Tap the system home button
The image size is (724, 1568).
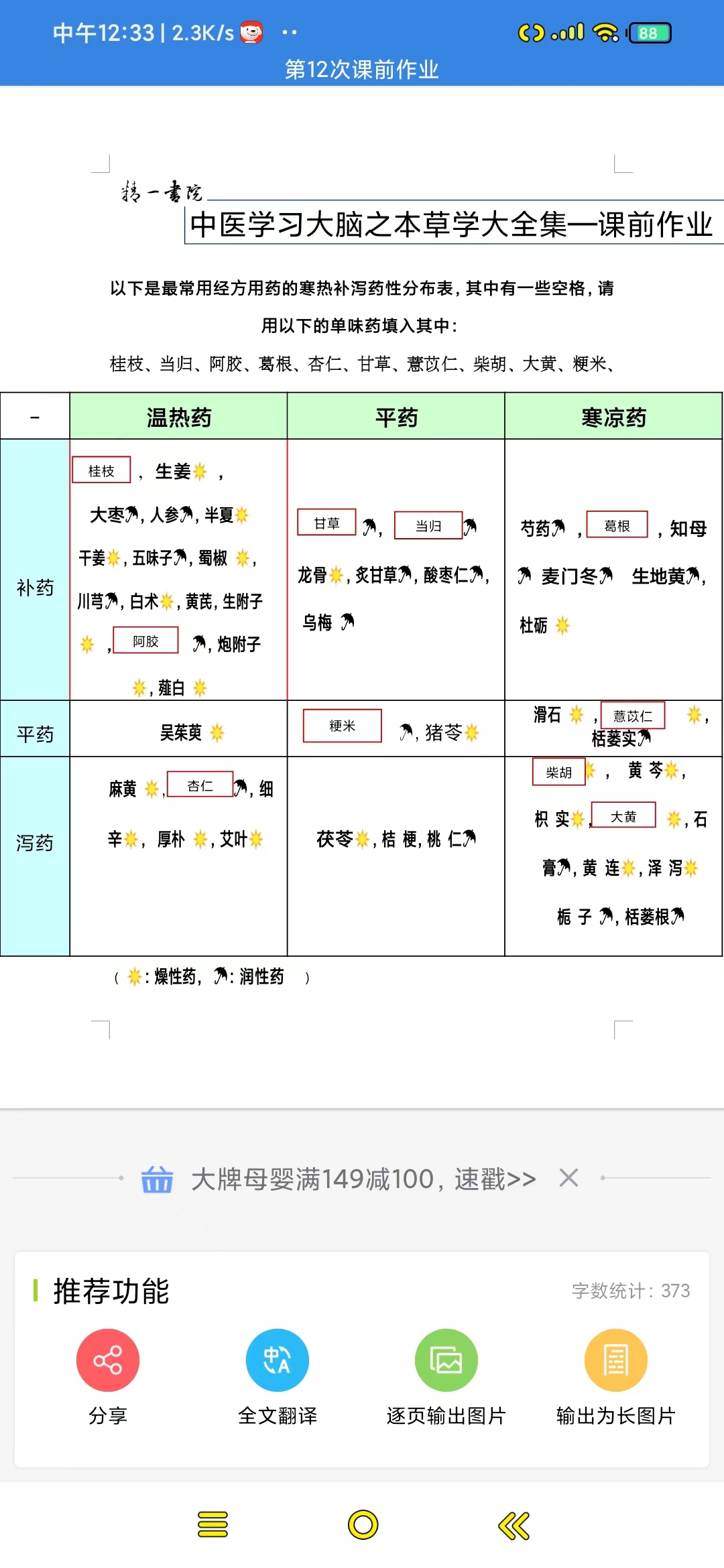[363, 1525]
